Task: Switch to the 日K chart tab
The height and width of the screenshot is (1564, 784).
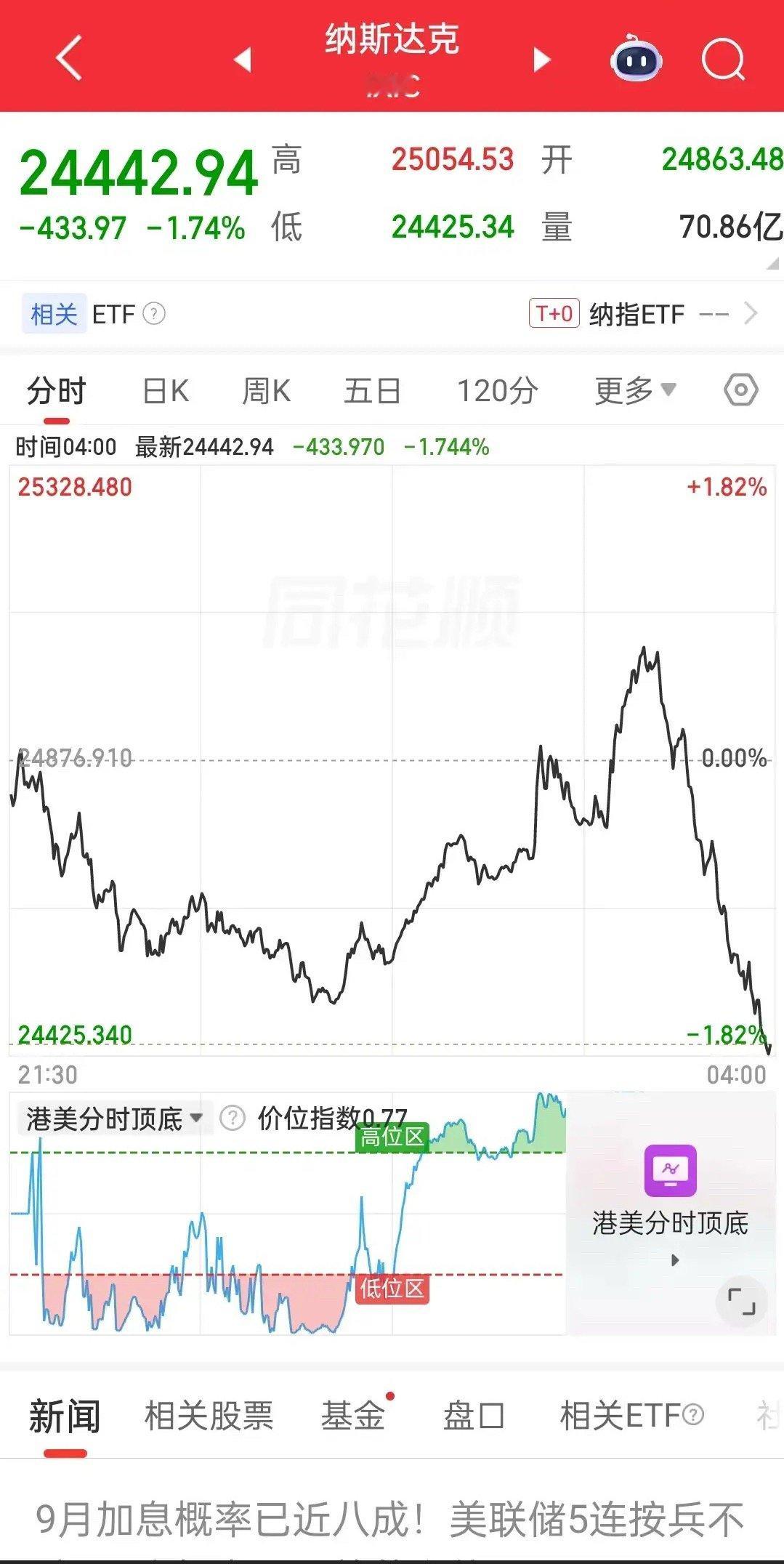Action: click(x=166, y=391)
